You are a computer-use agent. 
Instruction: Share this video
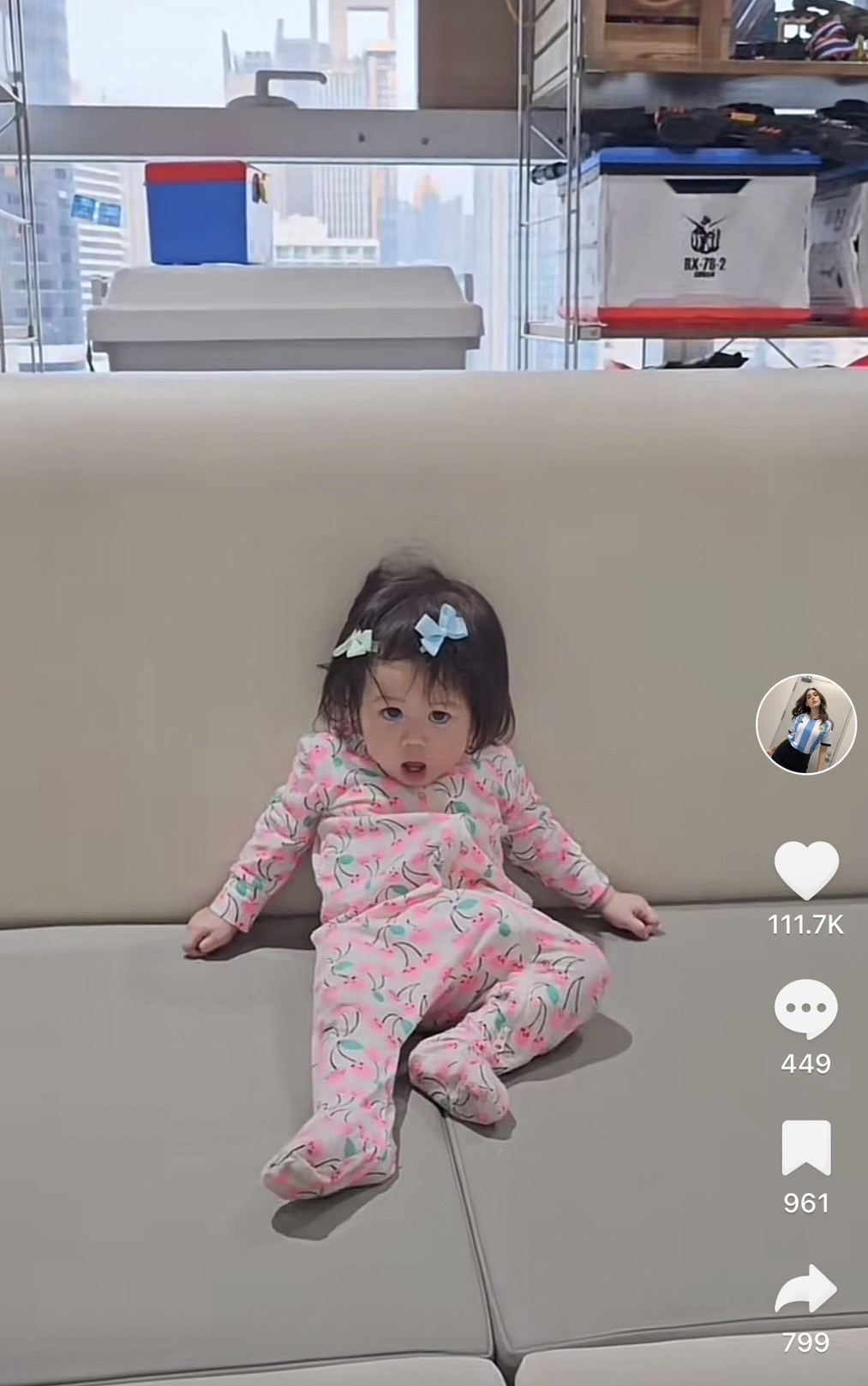pyautogui.click(x=805, y=1287)
